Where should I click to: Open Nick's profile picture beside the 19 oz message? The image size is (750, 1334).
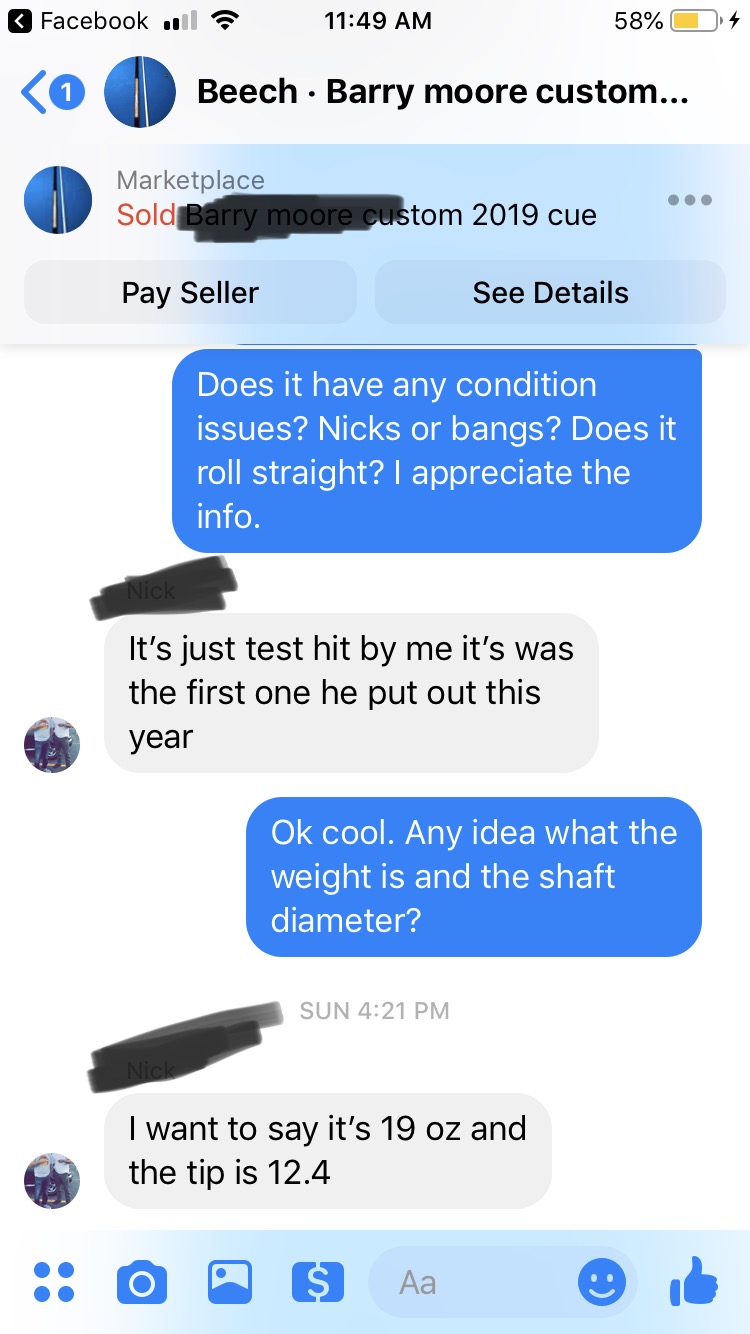pyautogui.click(x=51, y=1180)
